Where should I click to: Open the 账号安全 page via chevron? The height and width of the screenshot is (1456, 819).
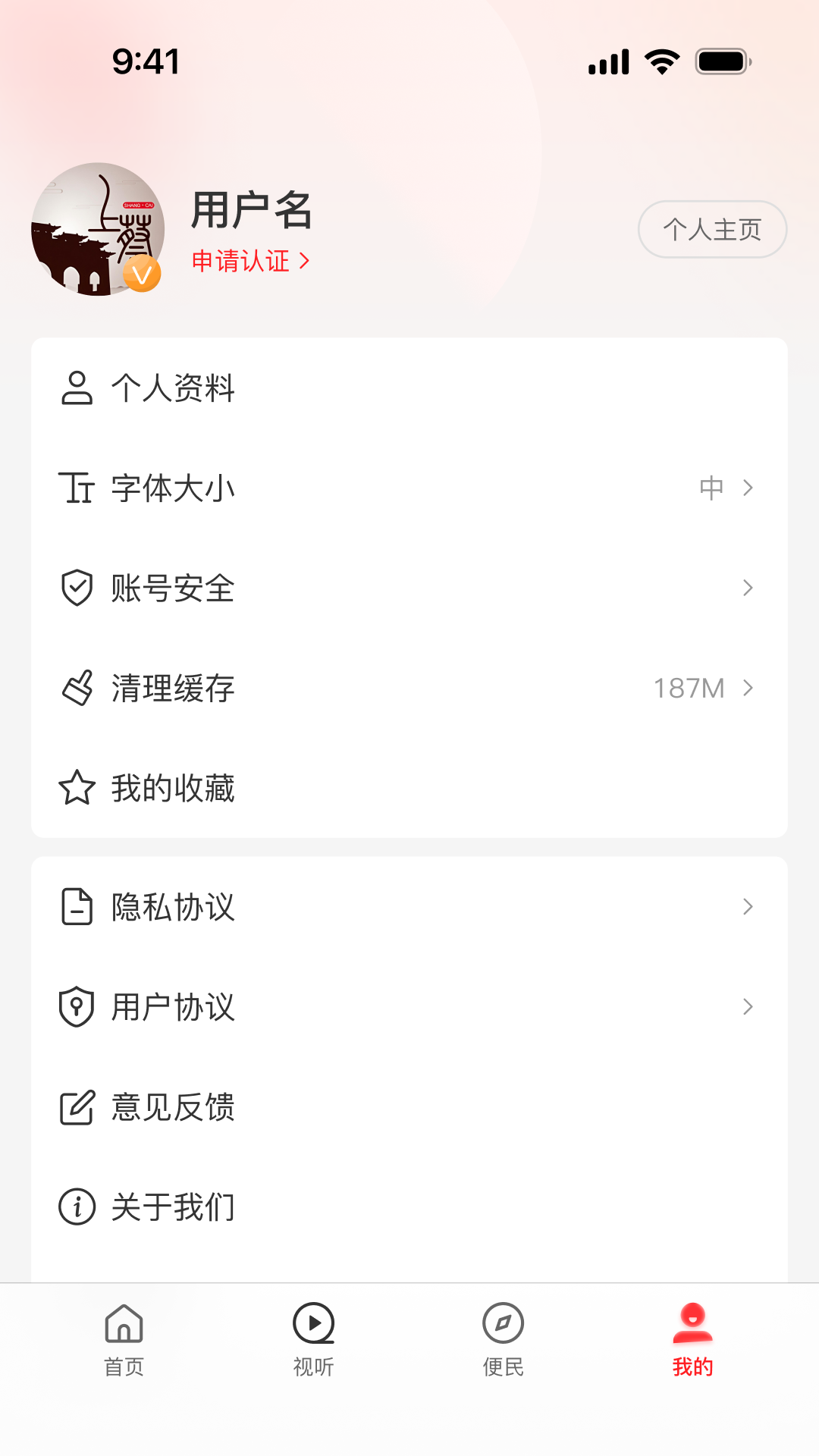(749, 588)
